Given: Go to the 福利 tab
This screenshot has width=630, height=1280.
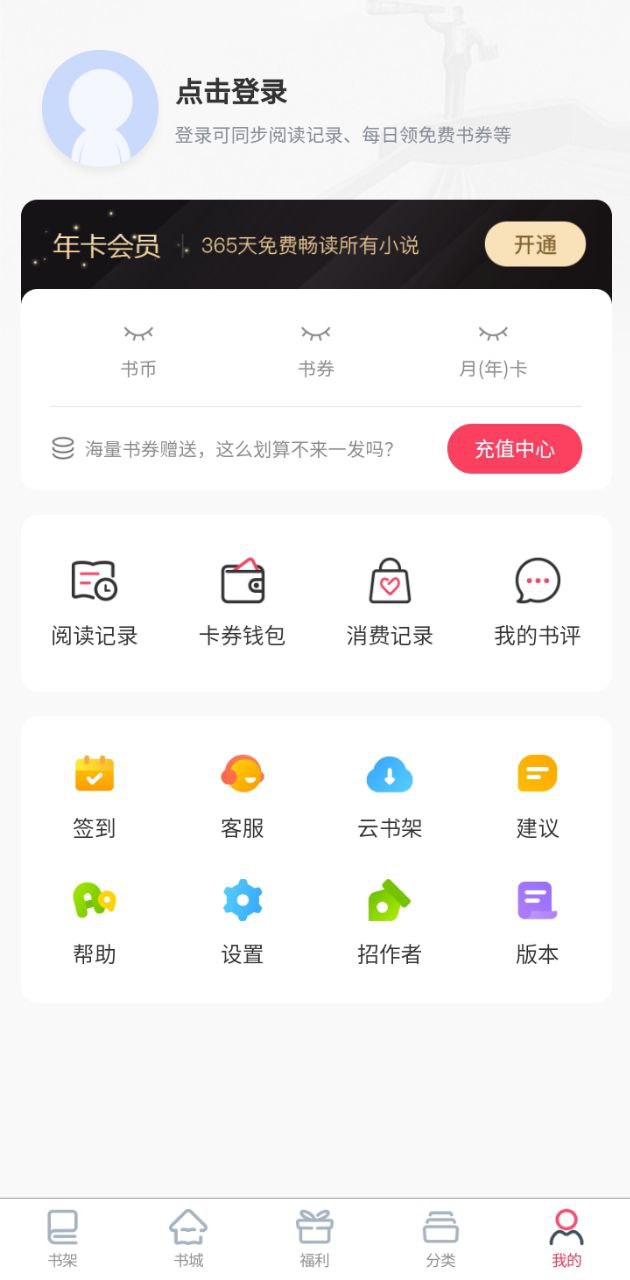Looking at the screenshot, I should tap(314, 1239).
